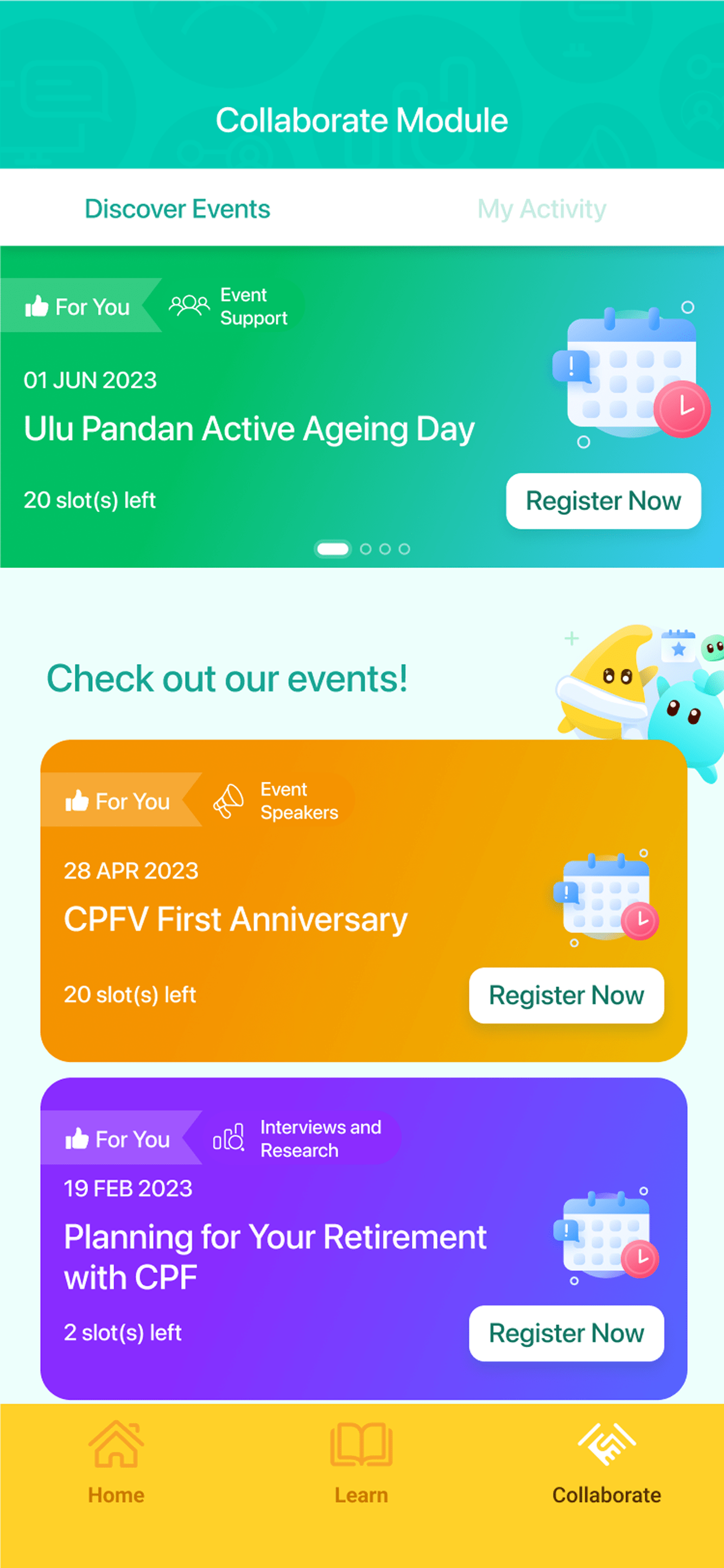Register for CPFV First Anniversary event
The height and width of the screenshot is (1568, 724).
566,995
